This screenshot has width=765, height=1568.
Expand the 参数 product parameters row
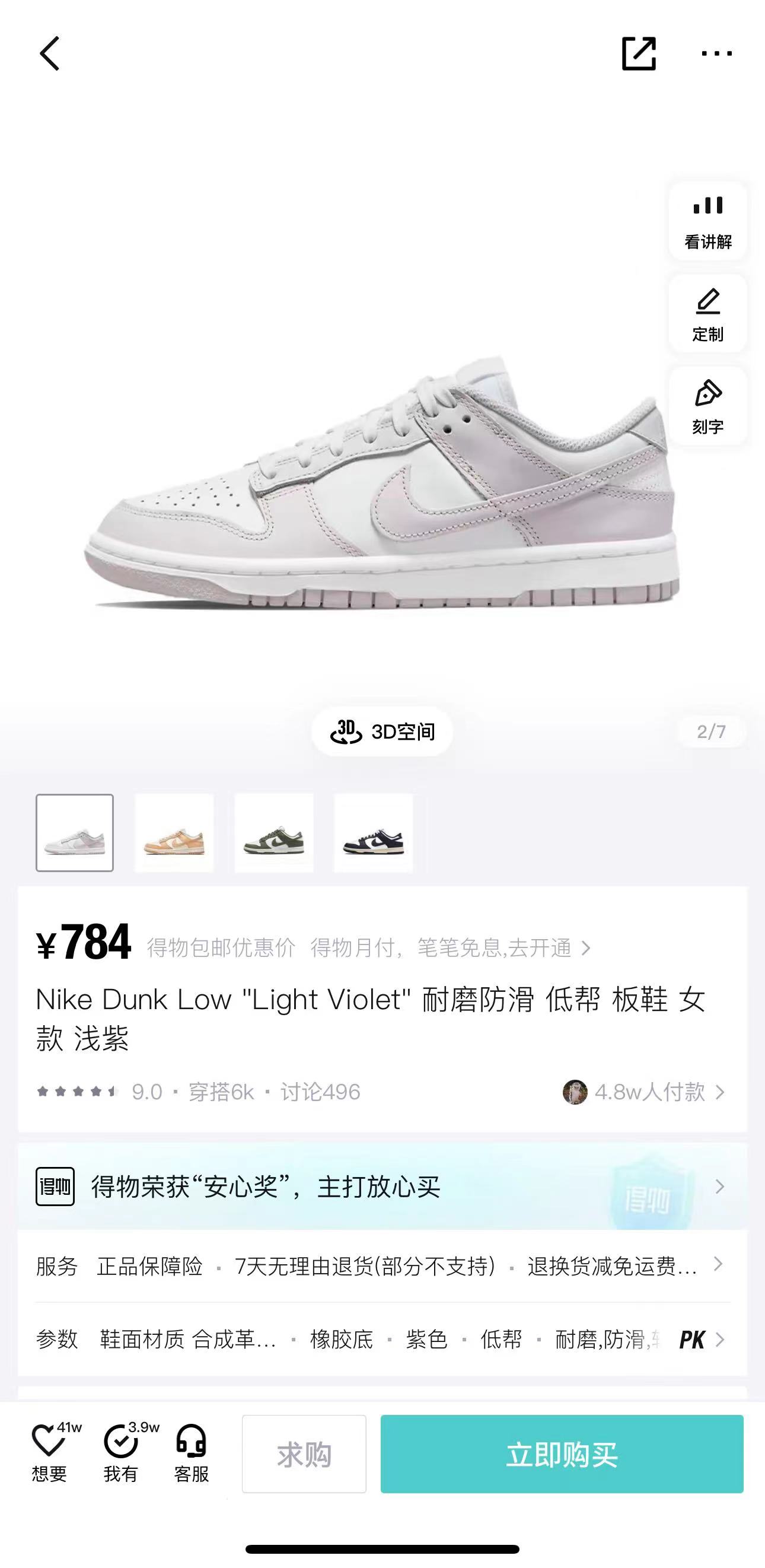point(382,1339)
